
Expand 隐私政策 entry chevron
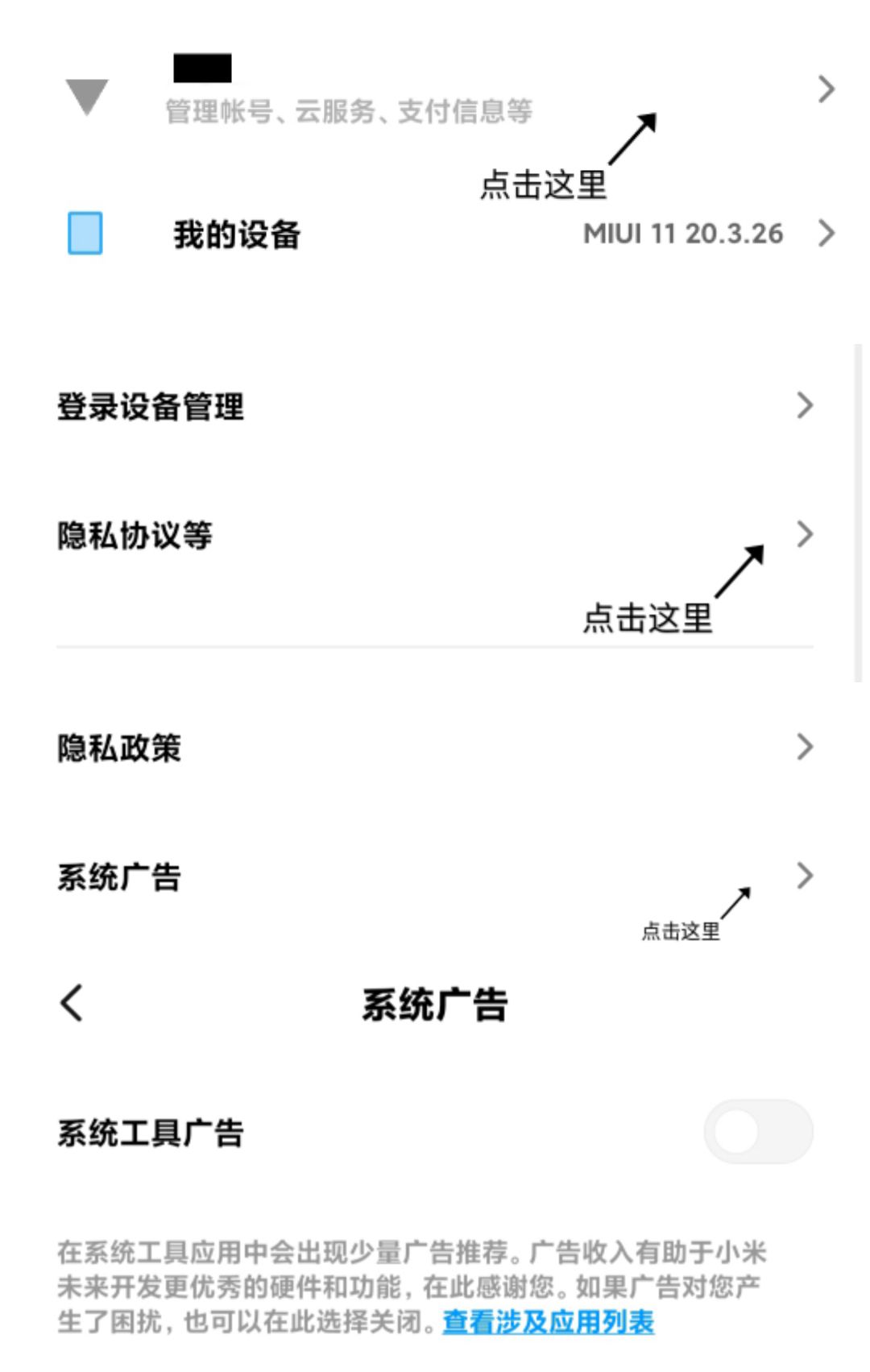[x=804, y=748]
